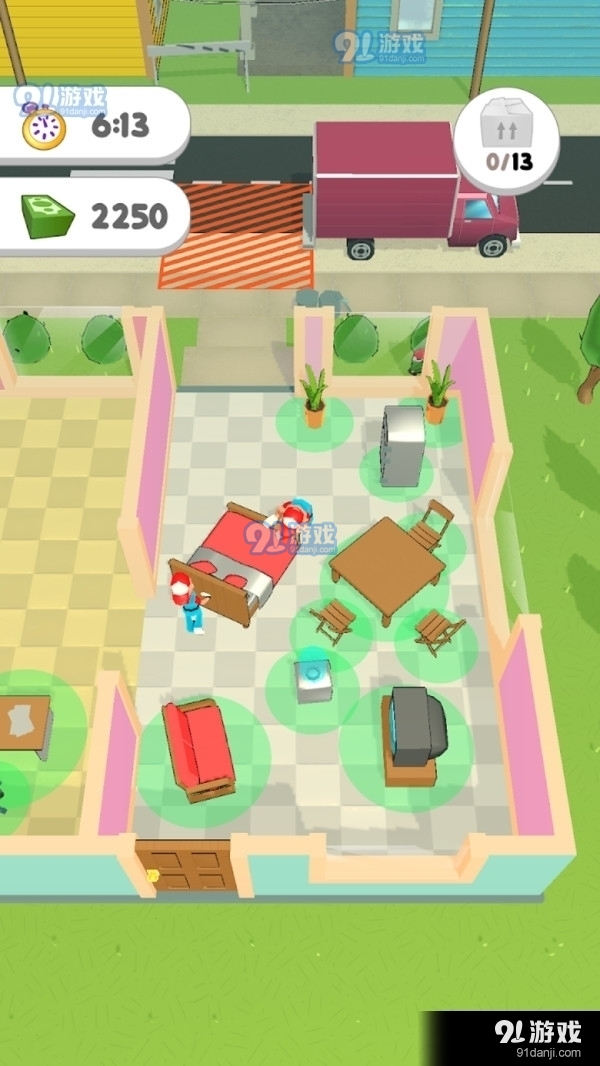Grab the silver refrigerator
Image resolution: width=600 pixels, height=1066 pixels.
(402, 446)
